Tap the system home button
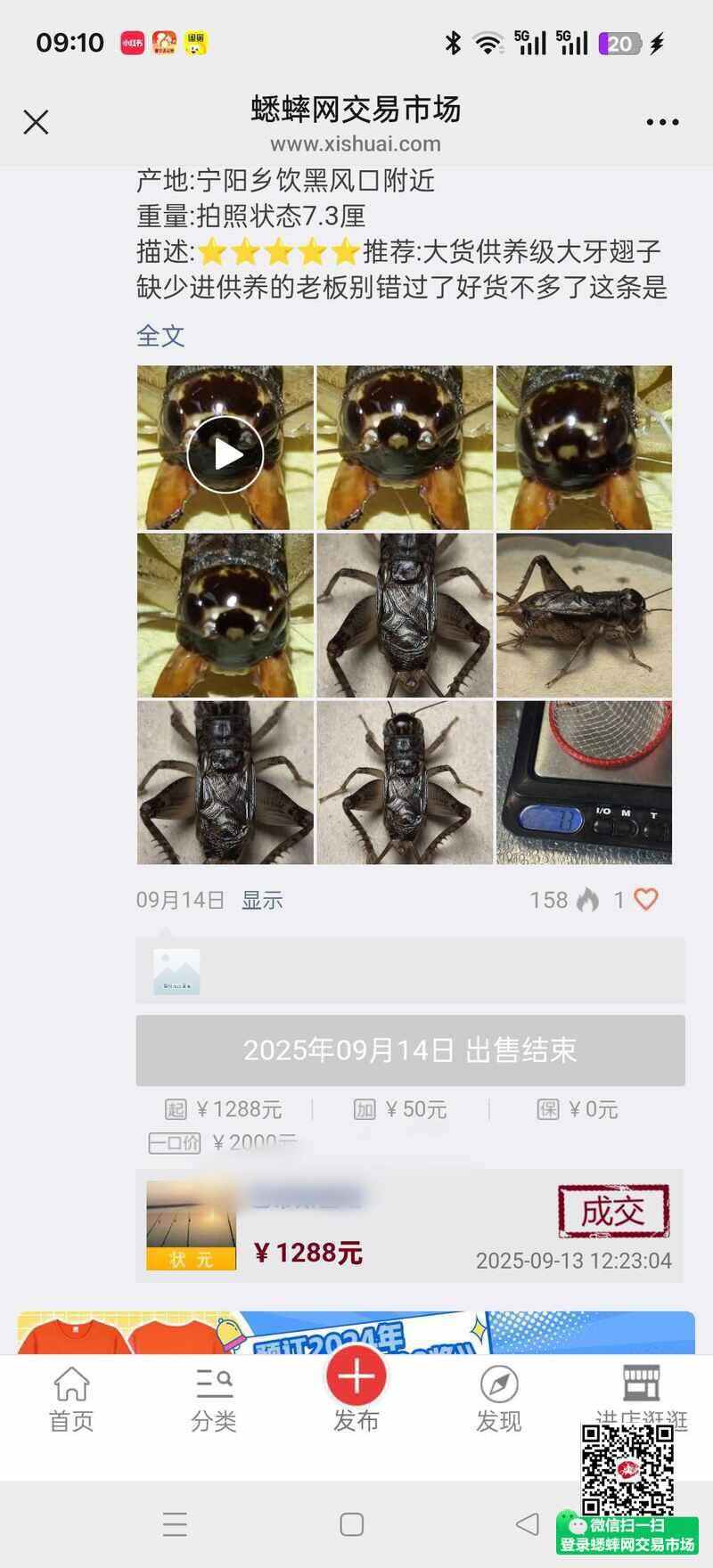Viewport: 713px width, 1568px height. click(352, 1523)
